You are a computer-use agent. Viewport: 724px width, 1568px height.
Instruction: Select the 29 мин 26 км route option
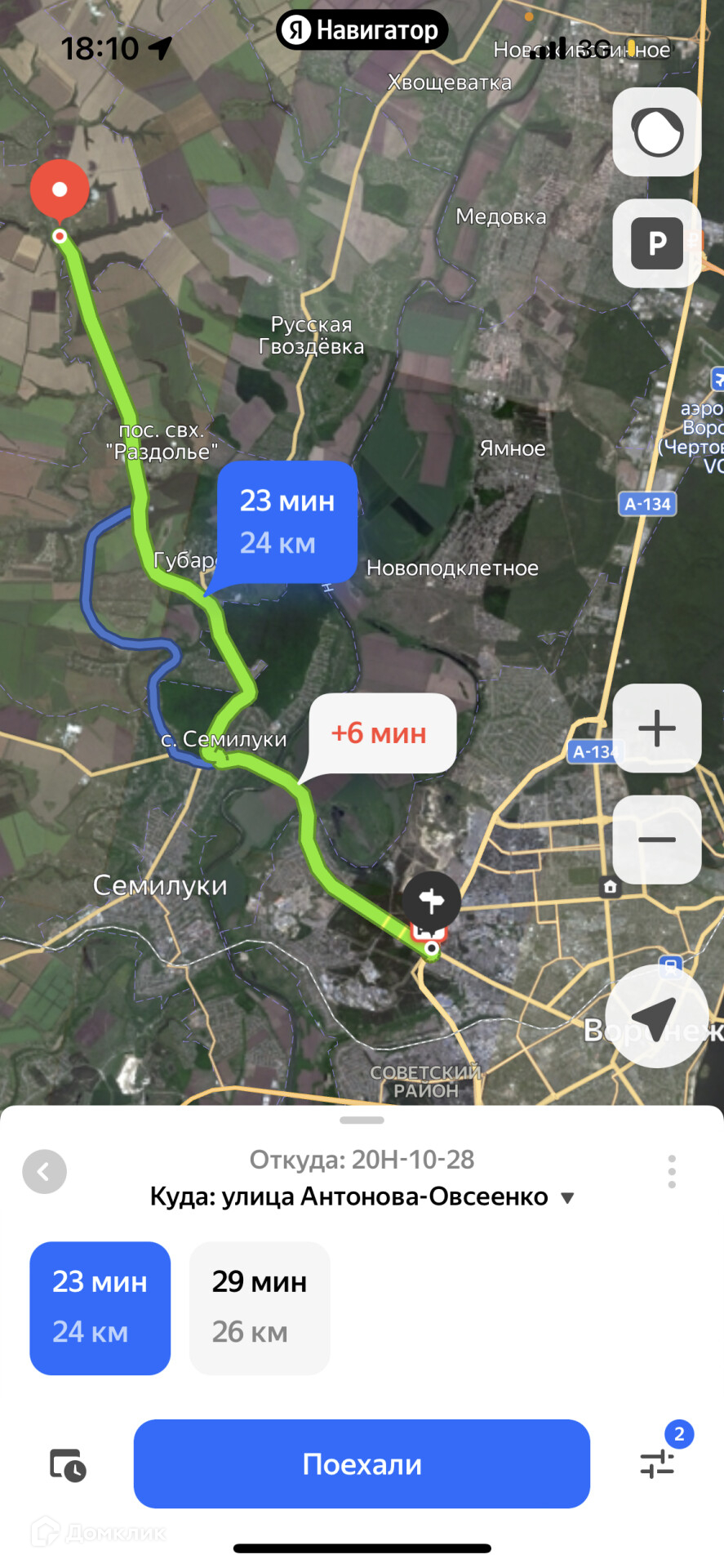pyautogui.click(x=260, y=1307)
